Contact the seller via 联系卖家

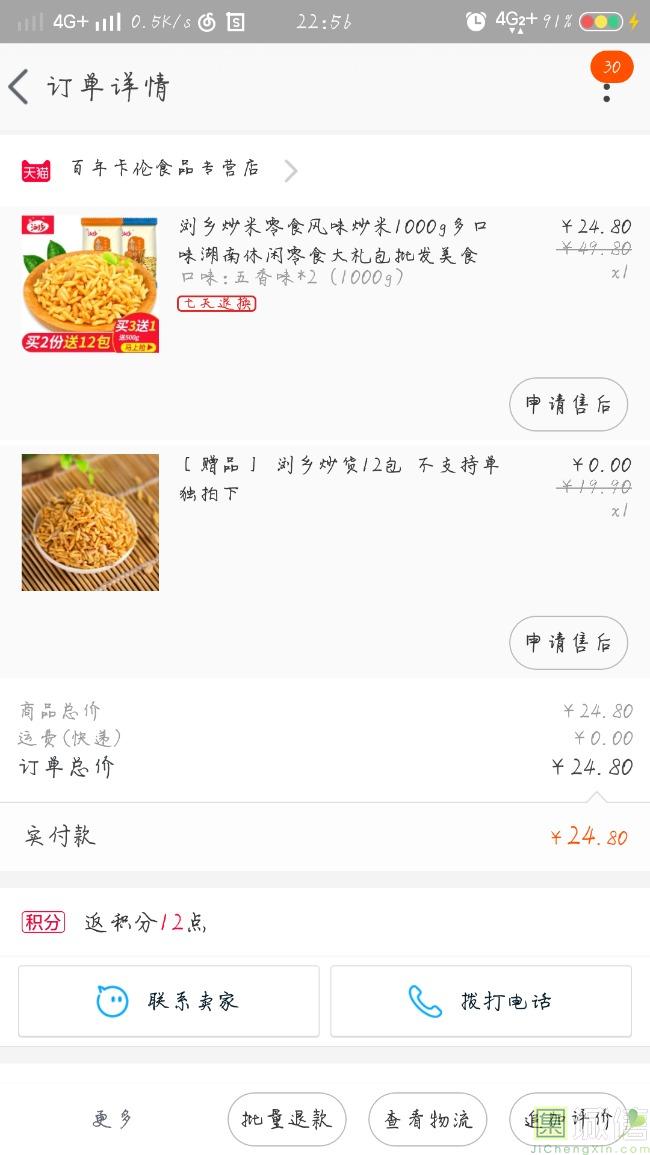(x=169, y=1001)
